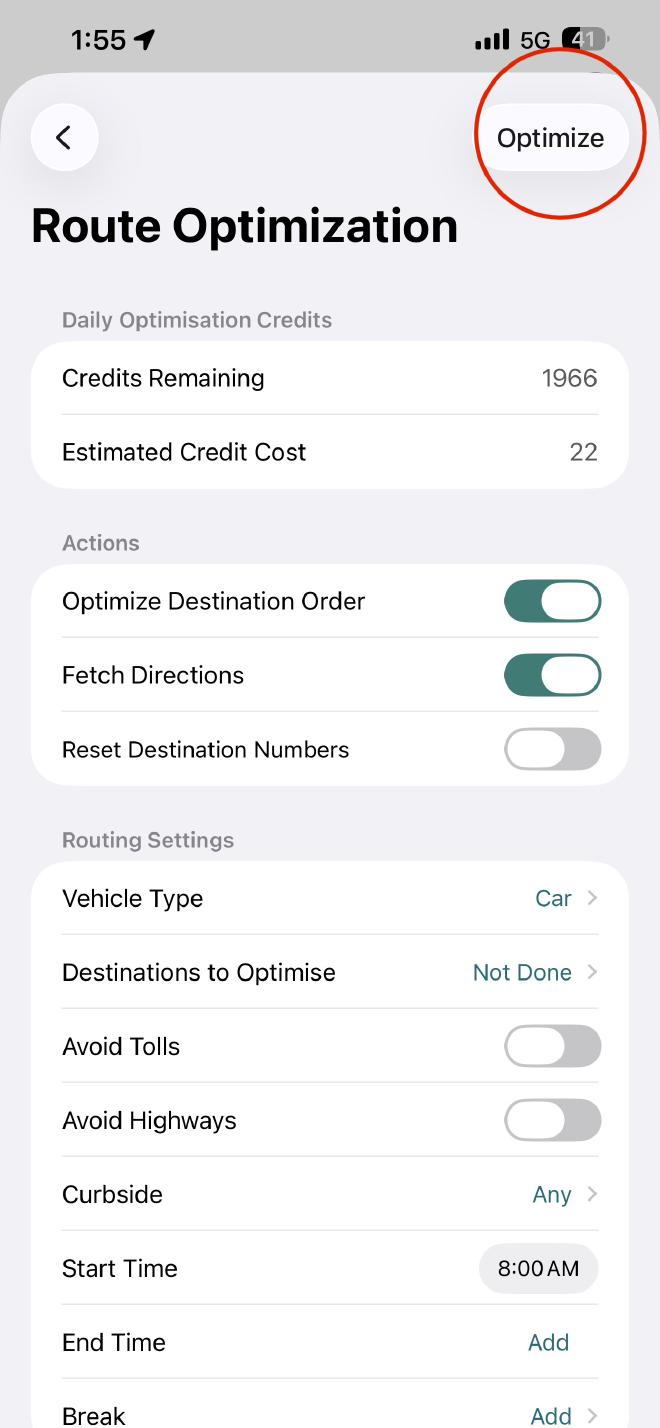Enable Reset Destination Numbers
Viewport: 660px width, 1428px height.
[x=552, y=750]
